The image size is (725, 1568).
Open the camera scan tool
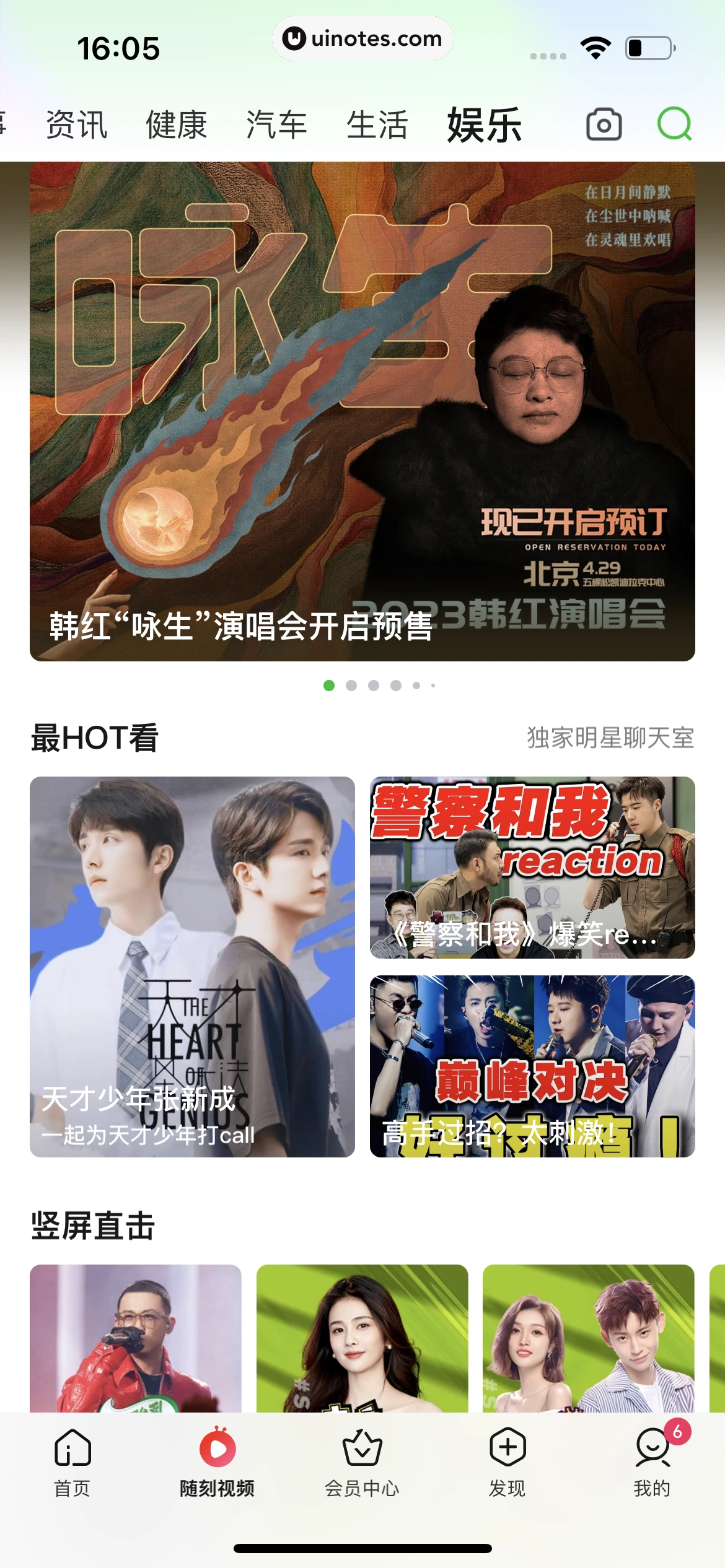(x=604, y=125)
